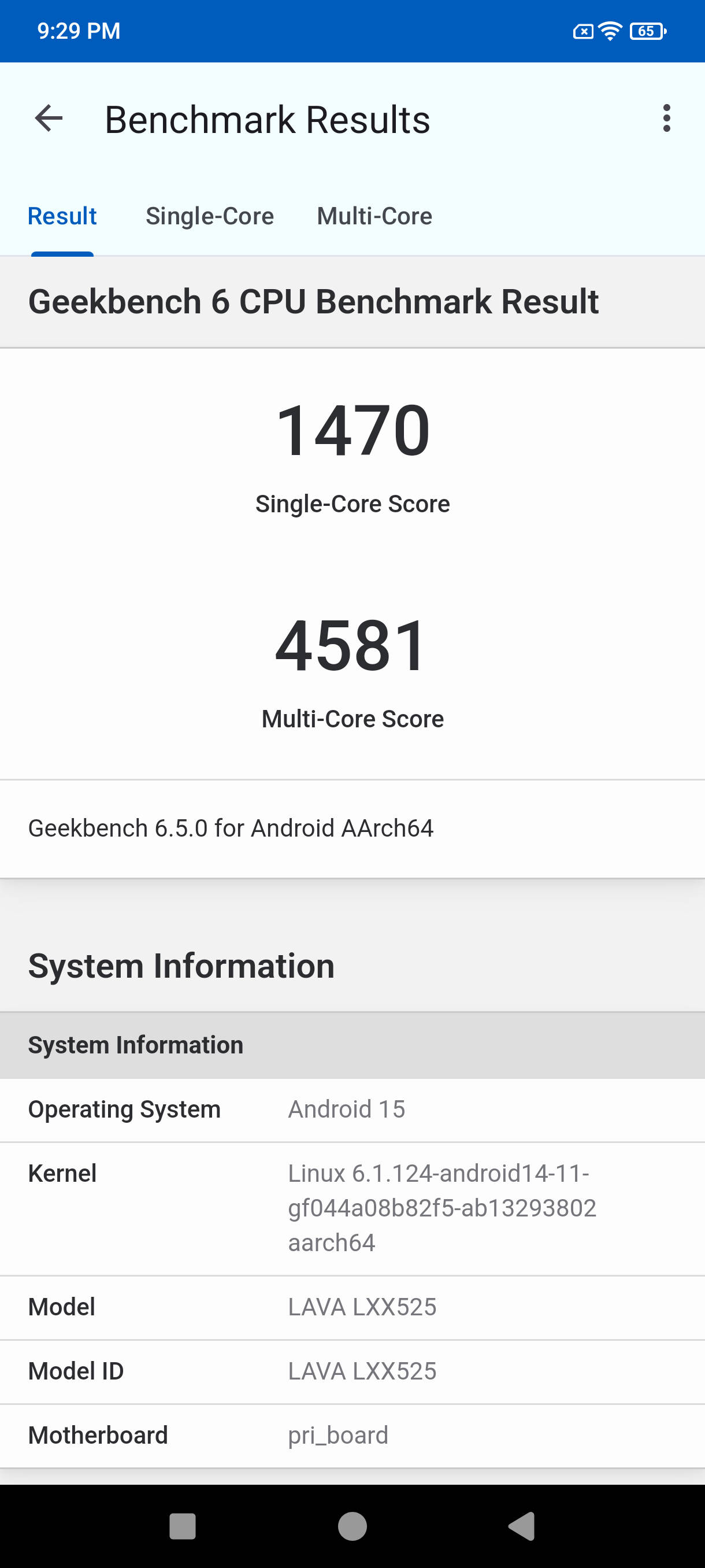Viewport: 705px width, 1568px height.
Task: Switch to the Multi-Core tab
Action: pyautogui.click(x=374, y=216)
